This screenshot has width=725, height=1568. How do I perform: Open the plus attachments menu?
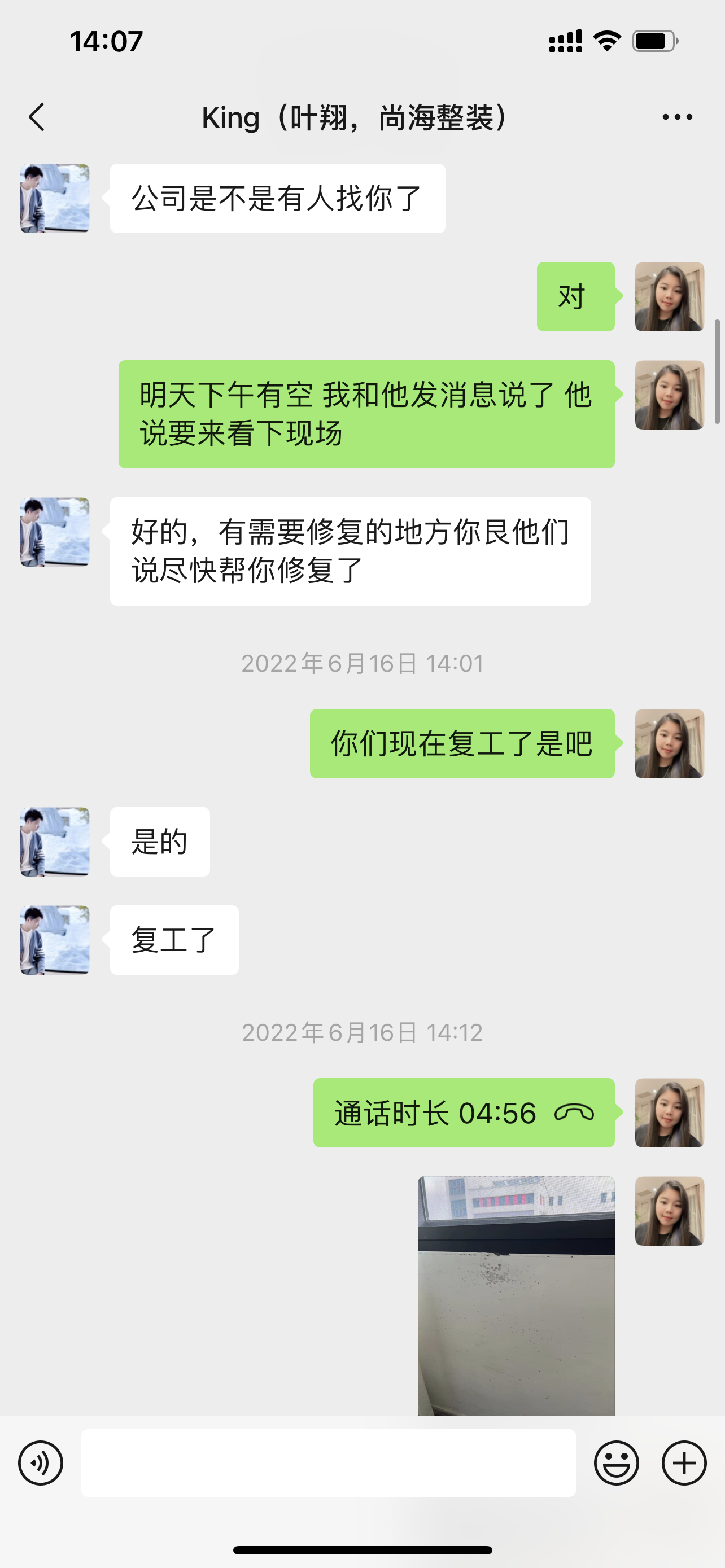point(684,1462)
